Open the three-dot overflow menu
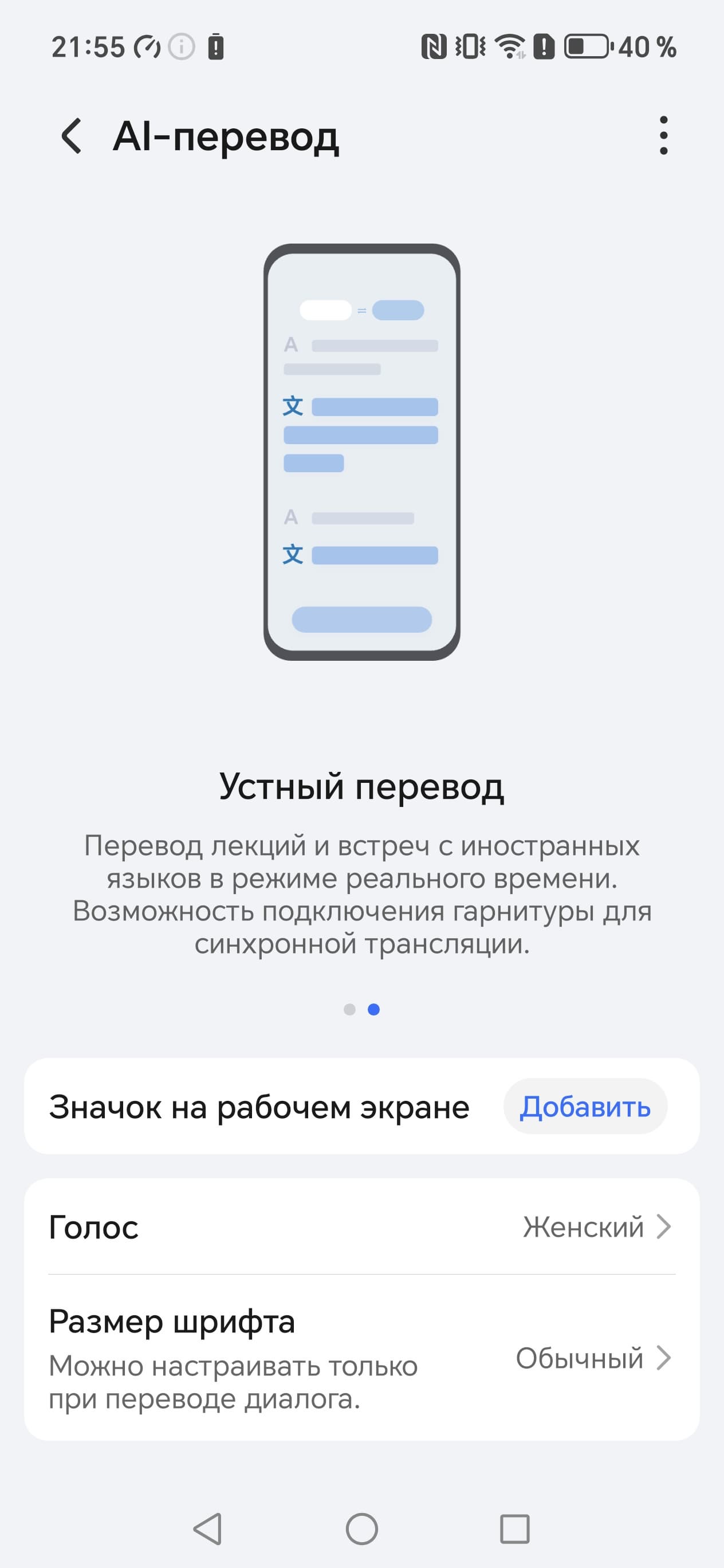Screen dimensions: 724x1568 [x=663, y=136]
